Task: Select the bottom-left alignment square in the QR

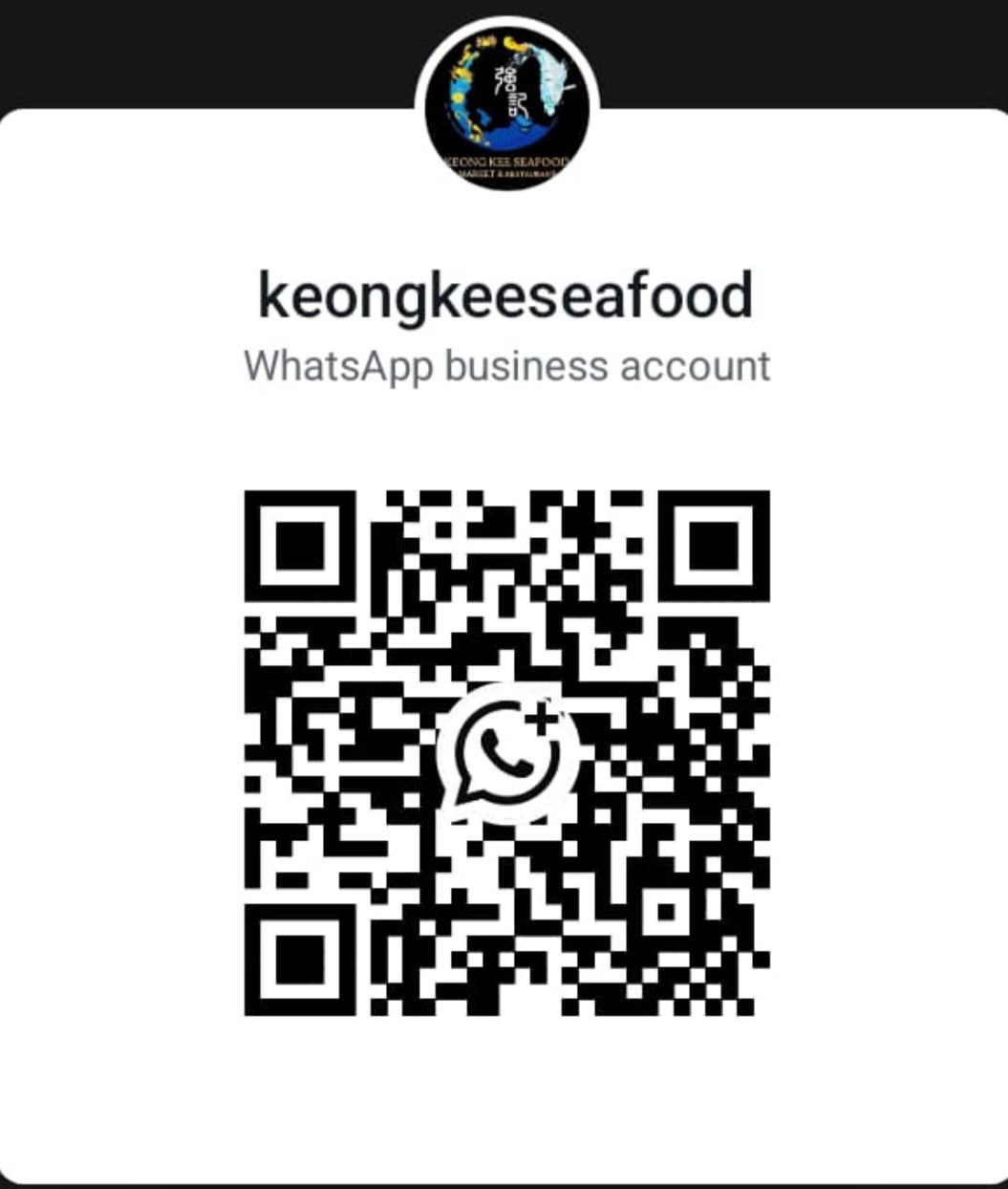Action: tap(302, 961)
